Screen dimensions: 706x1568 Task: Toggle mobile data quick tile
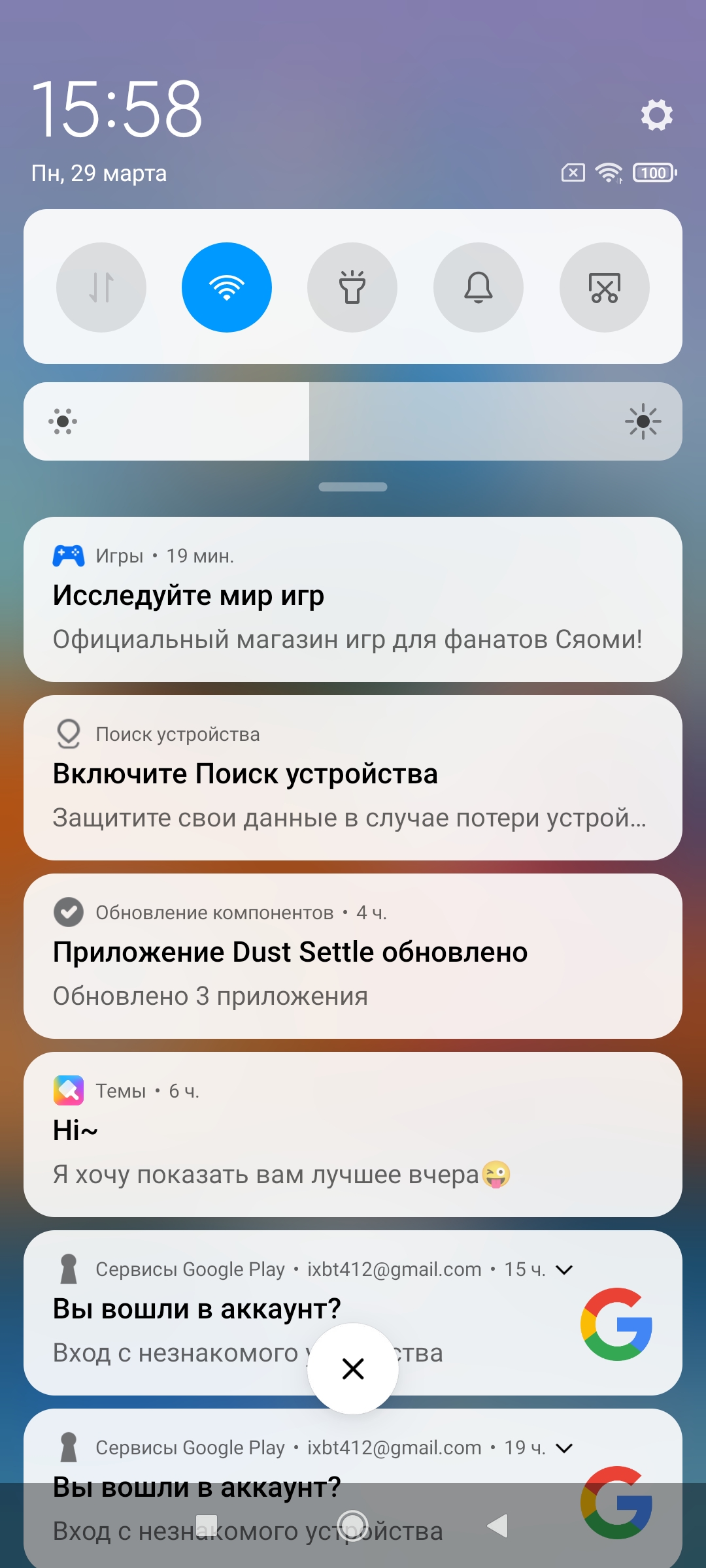point(101,287)
